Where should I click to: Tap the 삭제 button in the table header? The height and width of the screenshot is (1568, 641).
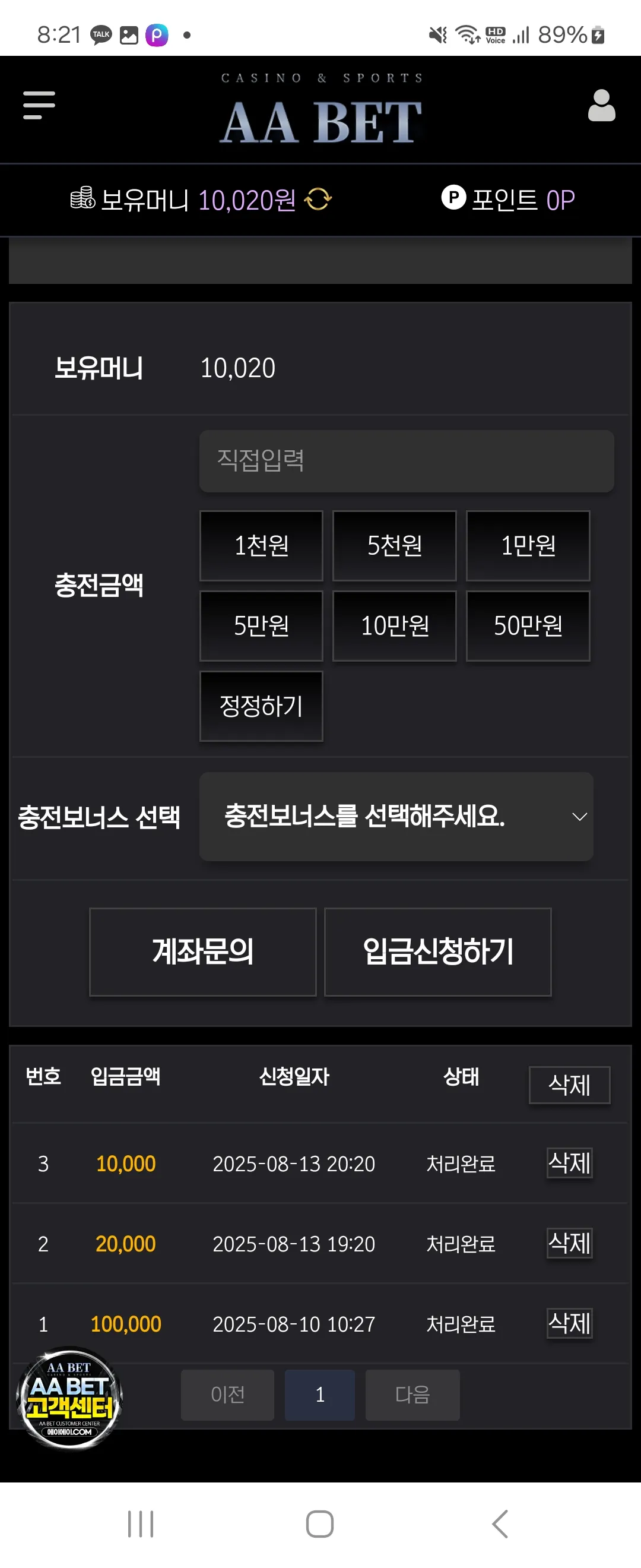[569, 1085]
